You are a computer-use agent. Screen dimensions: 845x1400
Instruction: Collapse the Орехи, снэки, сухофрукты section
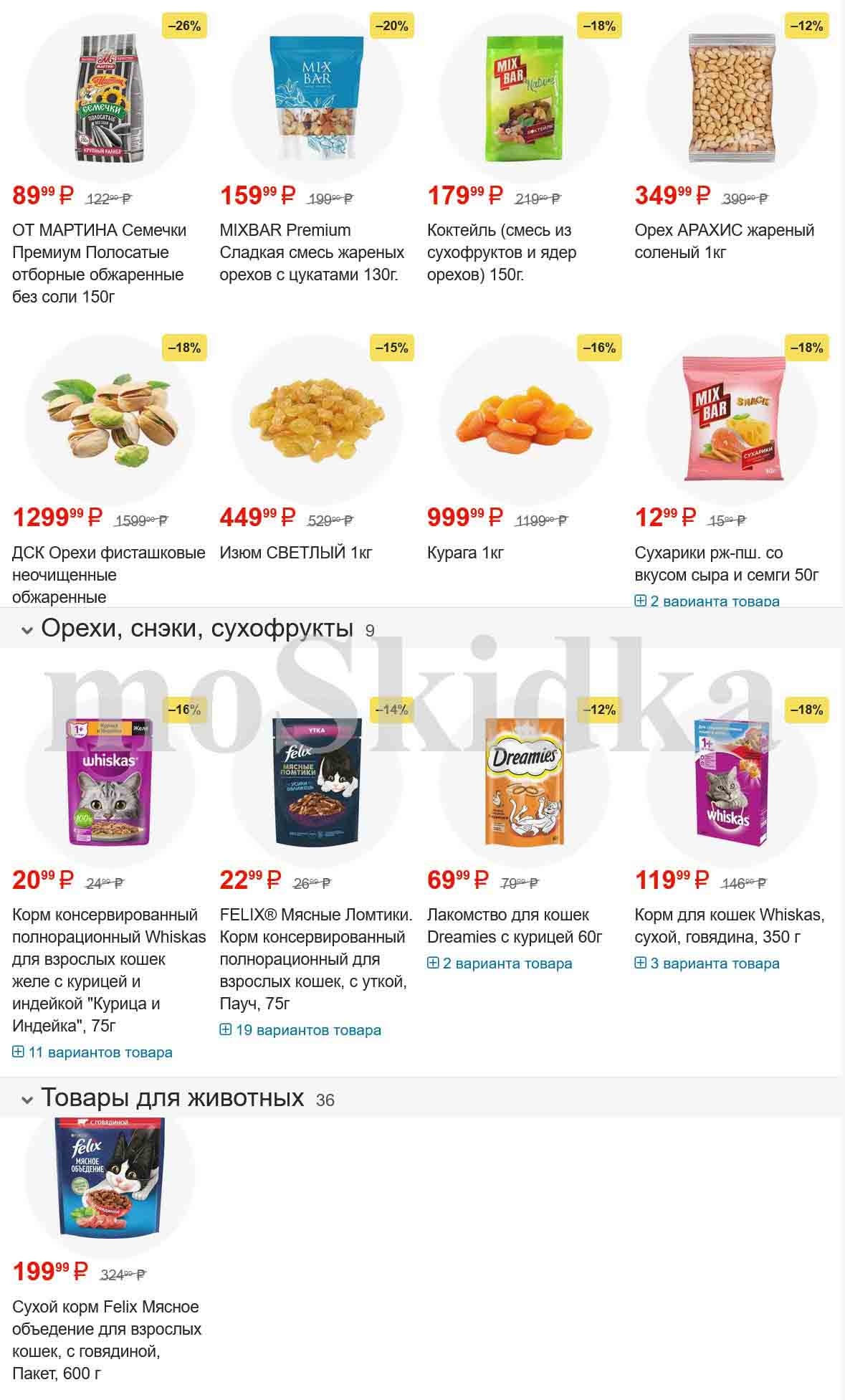coord(27,630)
